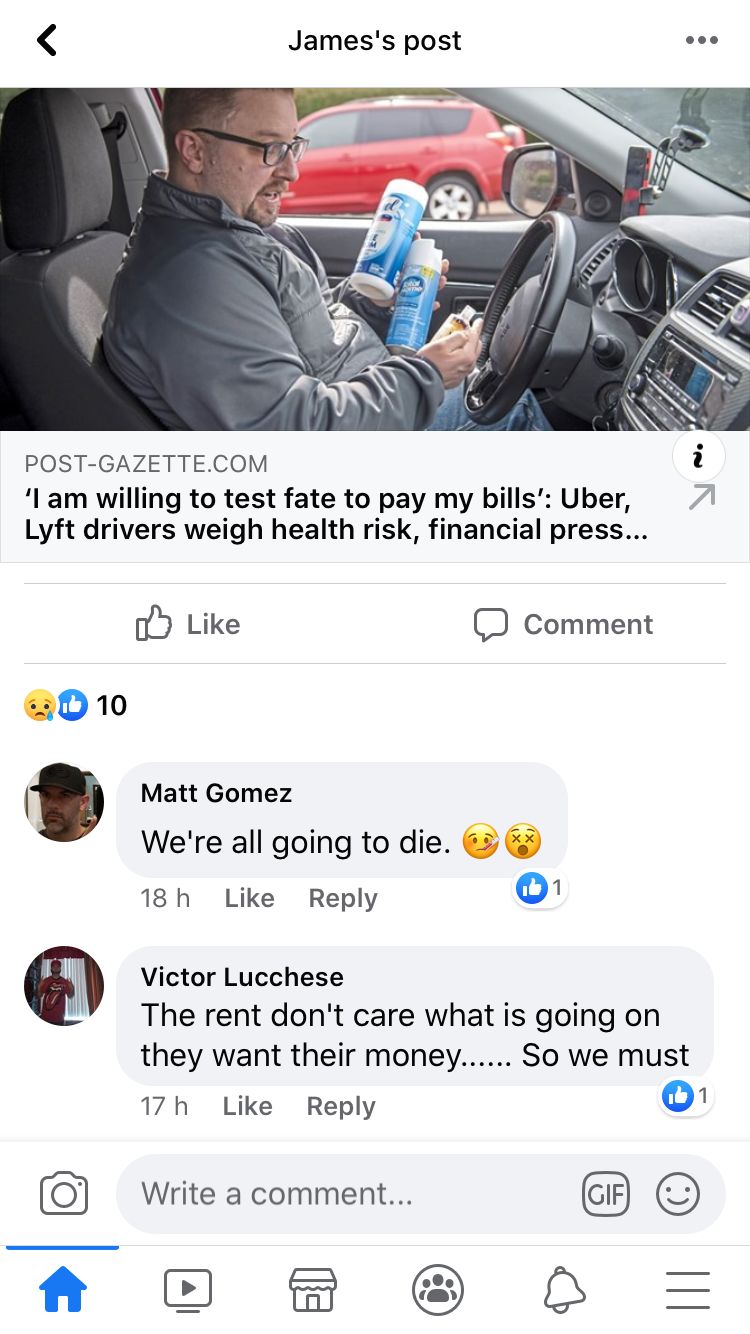The height and width of the screenshot is (1334, 750).
Task: Open the emoji sticker picker
Action: (x=678, y=1193)
